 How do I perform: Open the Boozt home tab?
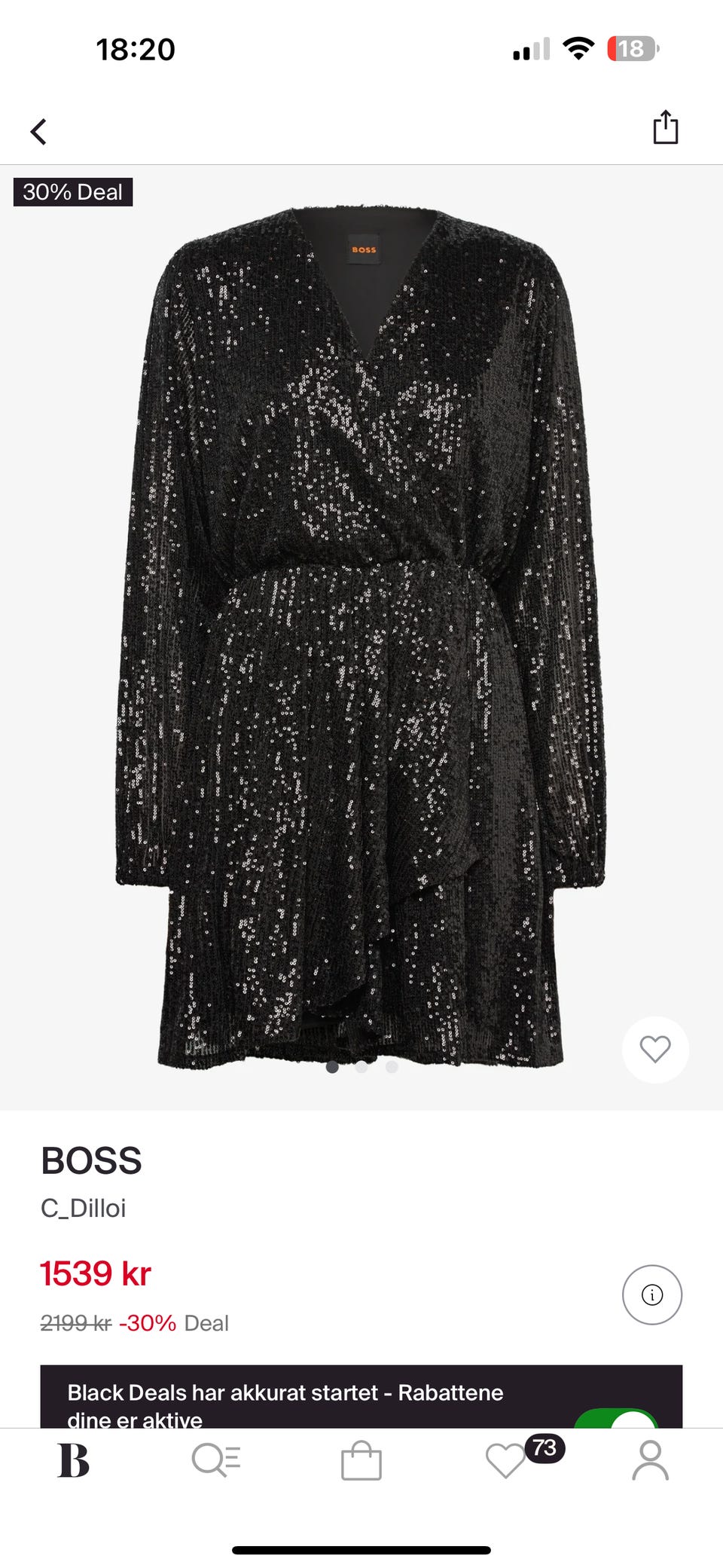click(x=74, y=1460)
